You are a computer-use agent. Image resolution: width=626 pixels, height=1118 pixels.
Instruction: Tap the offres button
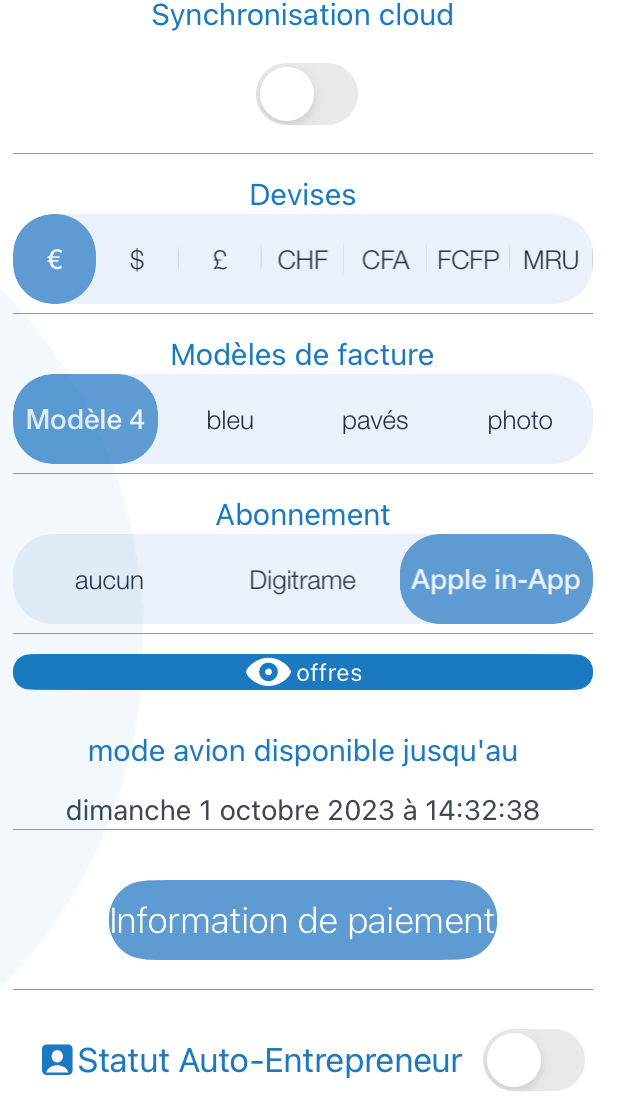click(x=303, y=672)
